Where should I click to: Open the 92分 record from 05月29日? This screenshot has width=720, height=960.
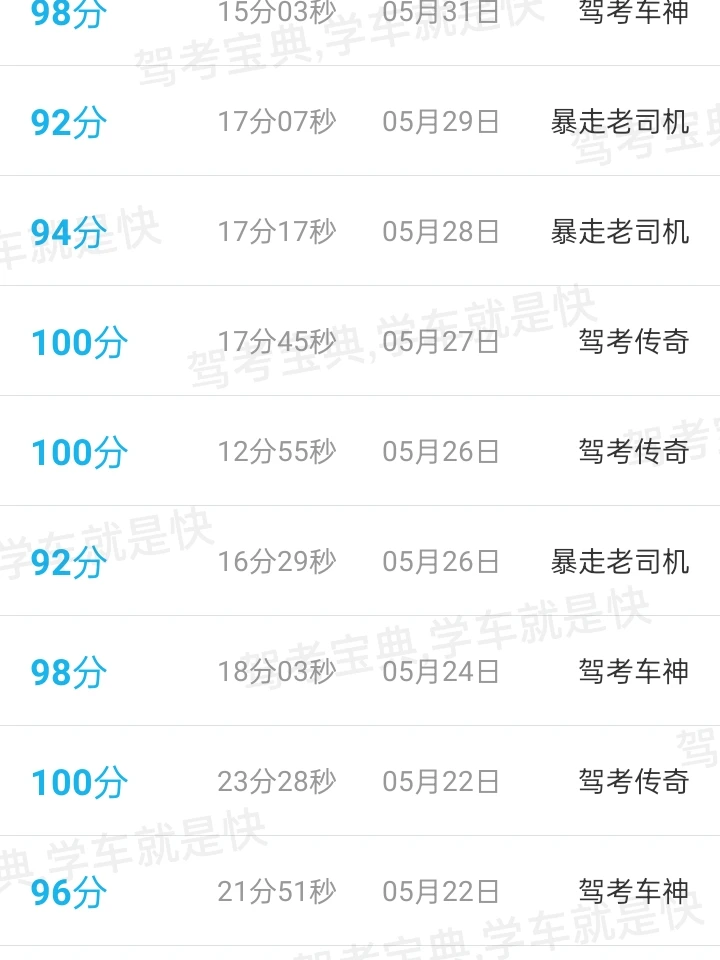pos(360,122)
